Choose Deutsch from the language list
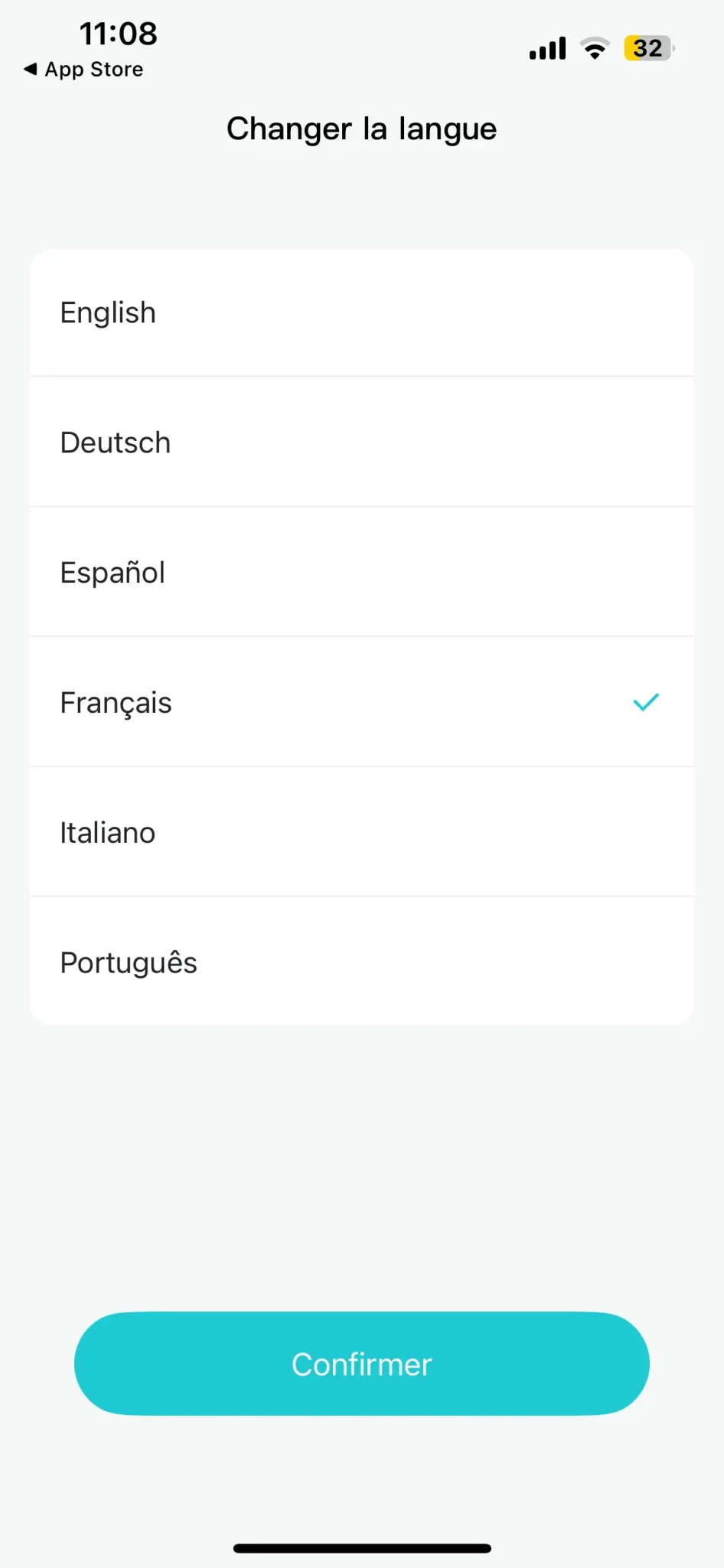 [x=361, y=442]
